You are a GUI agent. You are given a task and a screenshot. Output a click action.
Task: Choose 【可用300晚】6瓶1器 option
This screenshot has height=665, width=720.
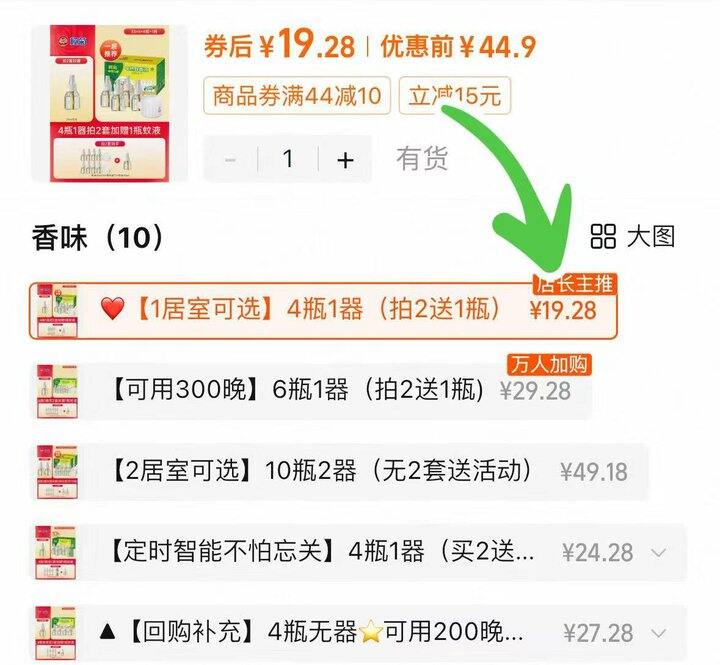point(312,391)
